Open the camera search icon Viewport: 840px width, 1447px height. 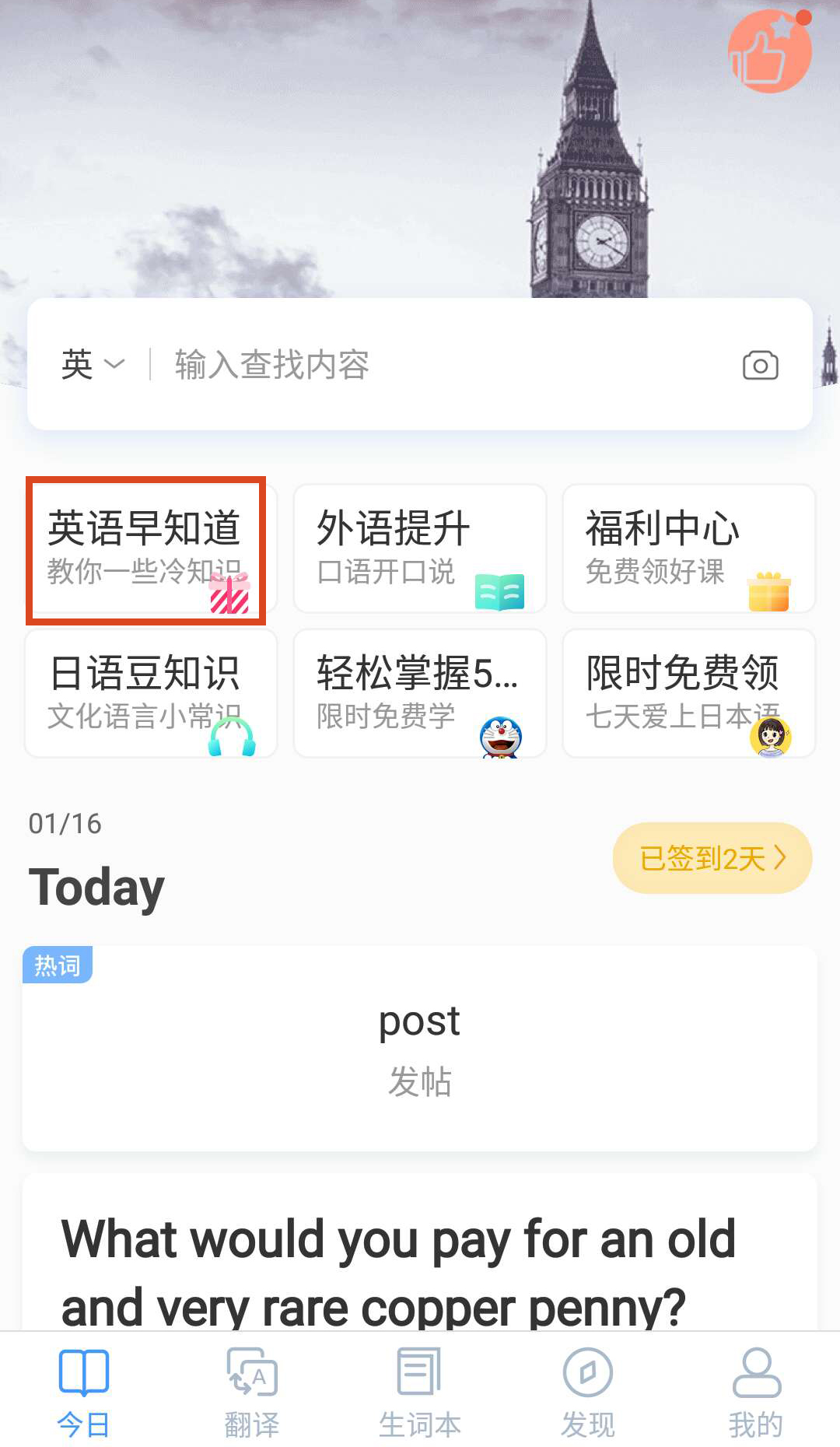(760, 364)
